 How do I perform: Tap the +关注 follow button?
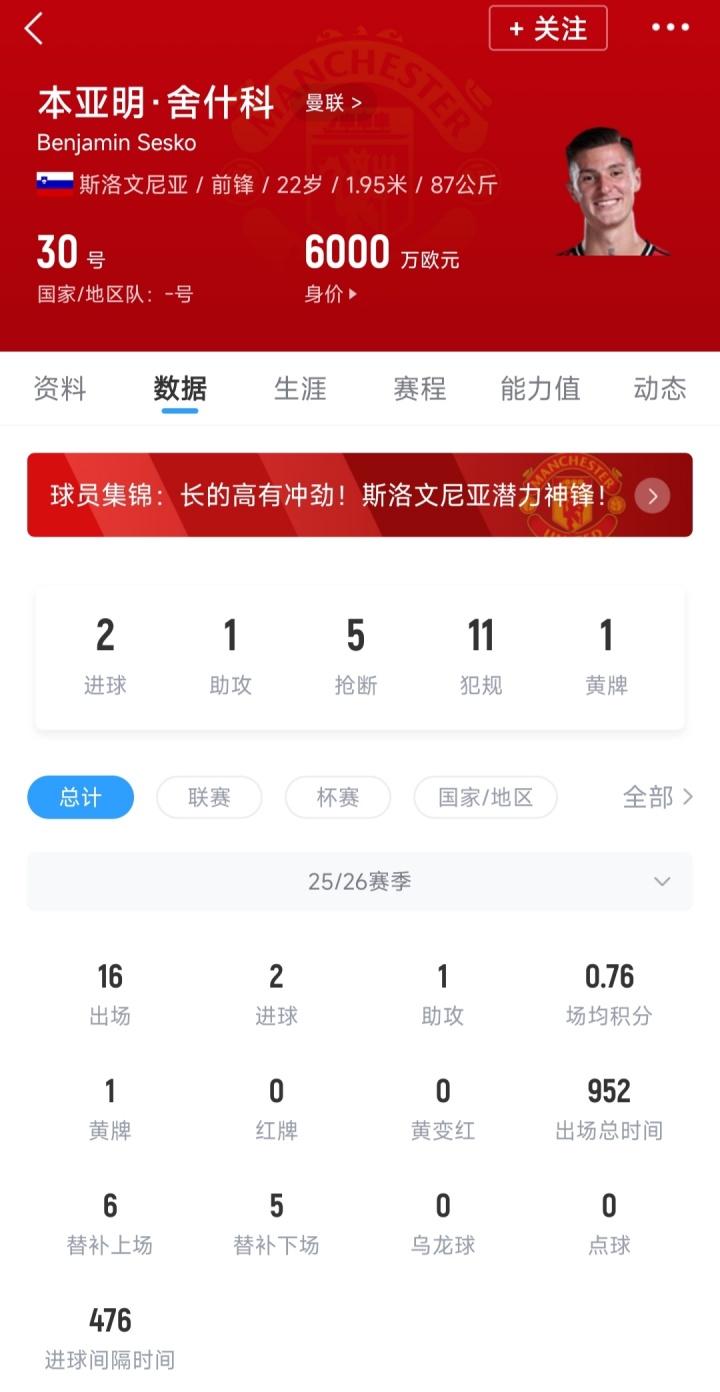click(547, 28)
